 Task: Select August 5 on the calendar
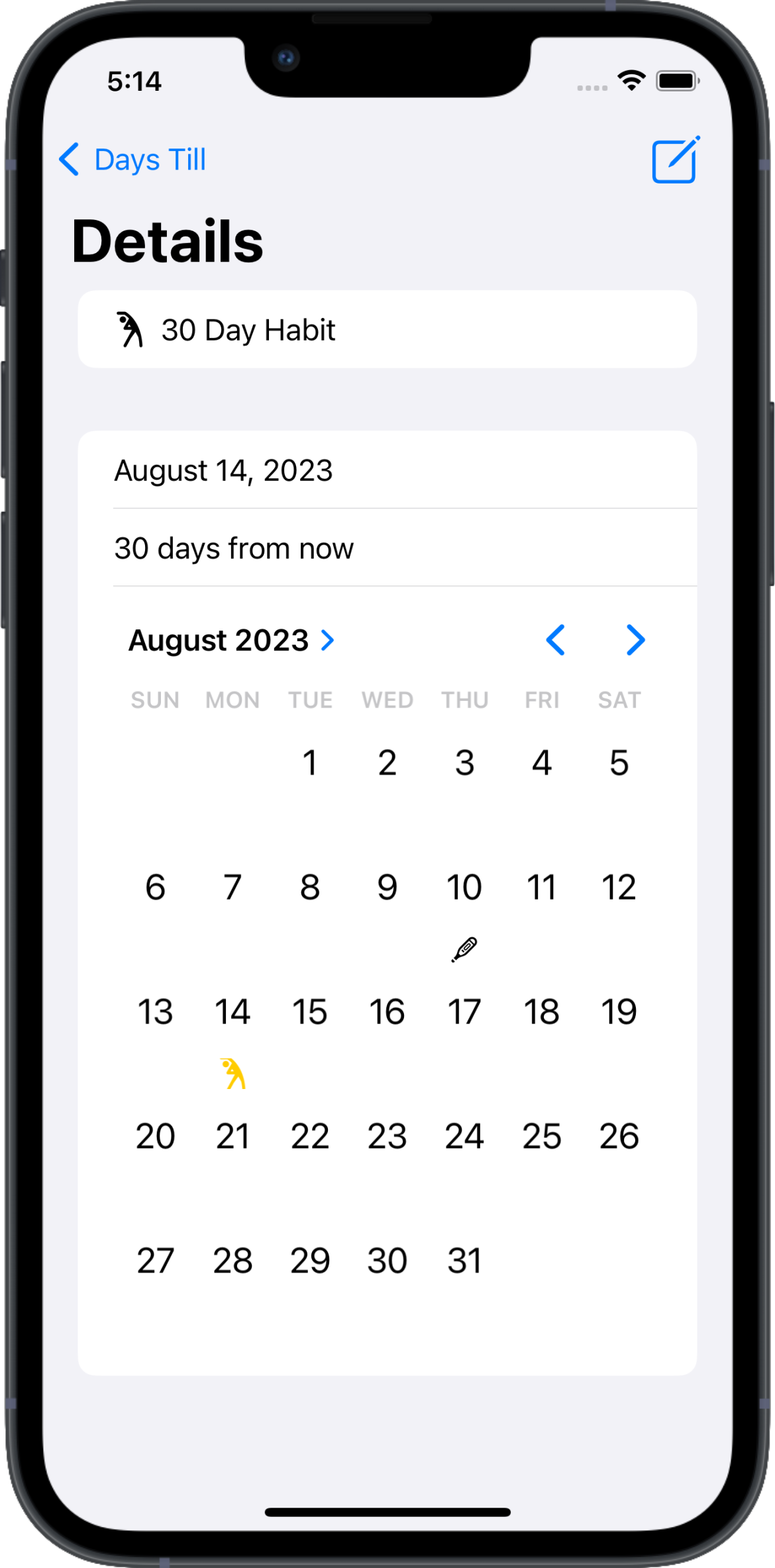click(x=619, y=762)
